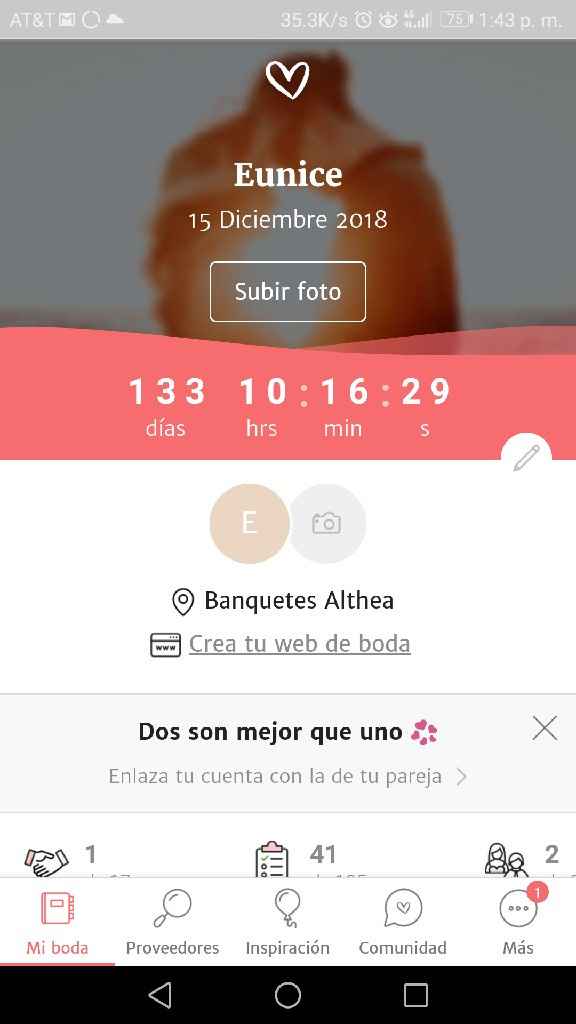Viewport: 576px width, 1024px height.
Task: Add partner photo via the camera avatar
Action: 327,524
